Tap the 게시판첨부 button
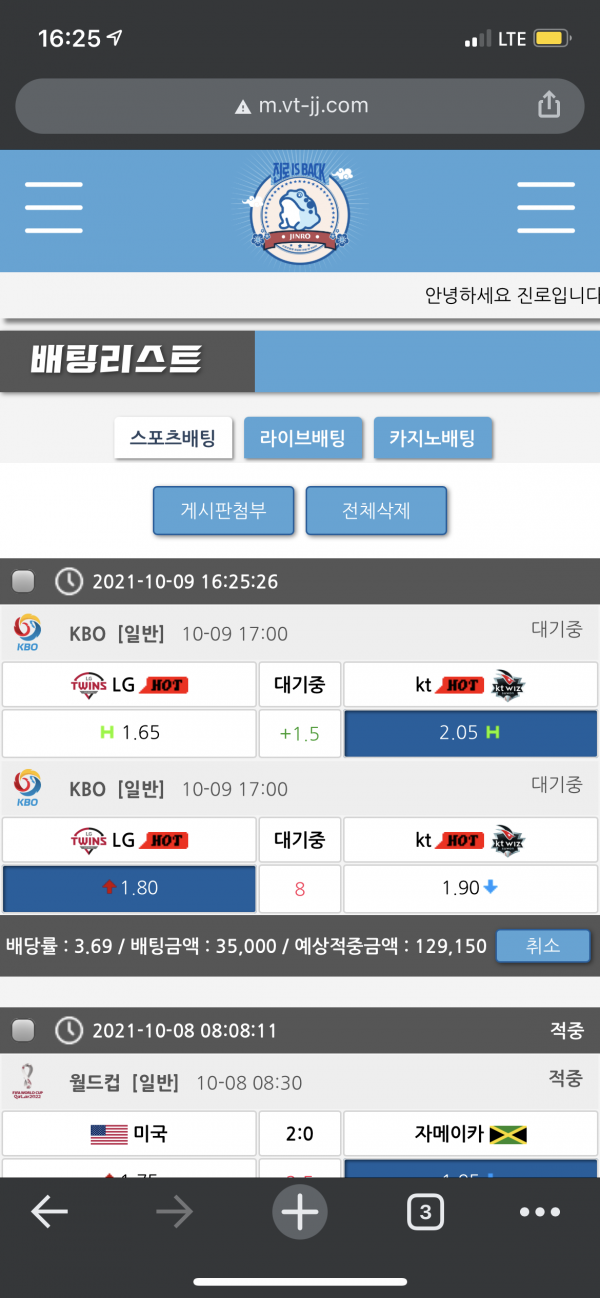Image resolution: width=600 pixels, height=1298 pixels. (224, 511)
